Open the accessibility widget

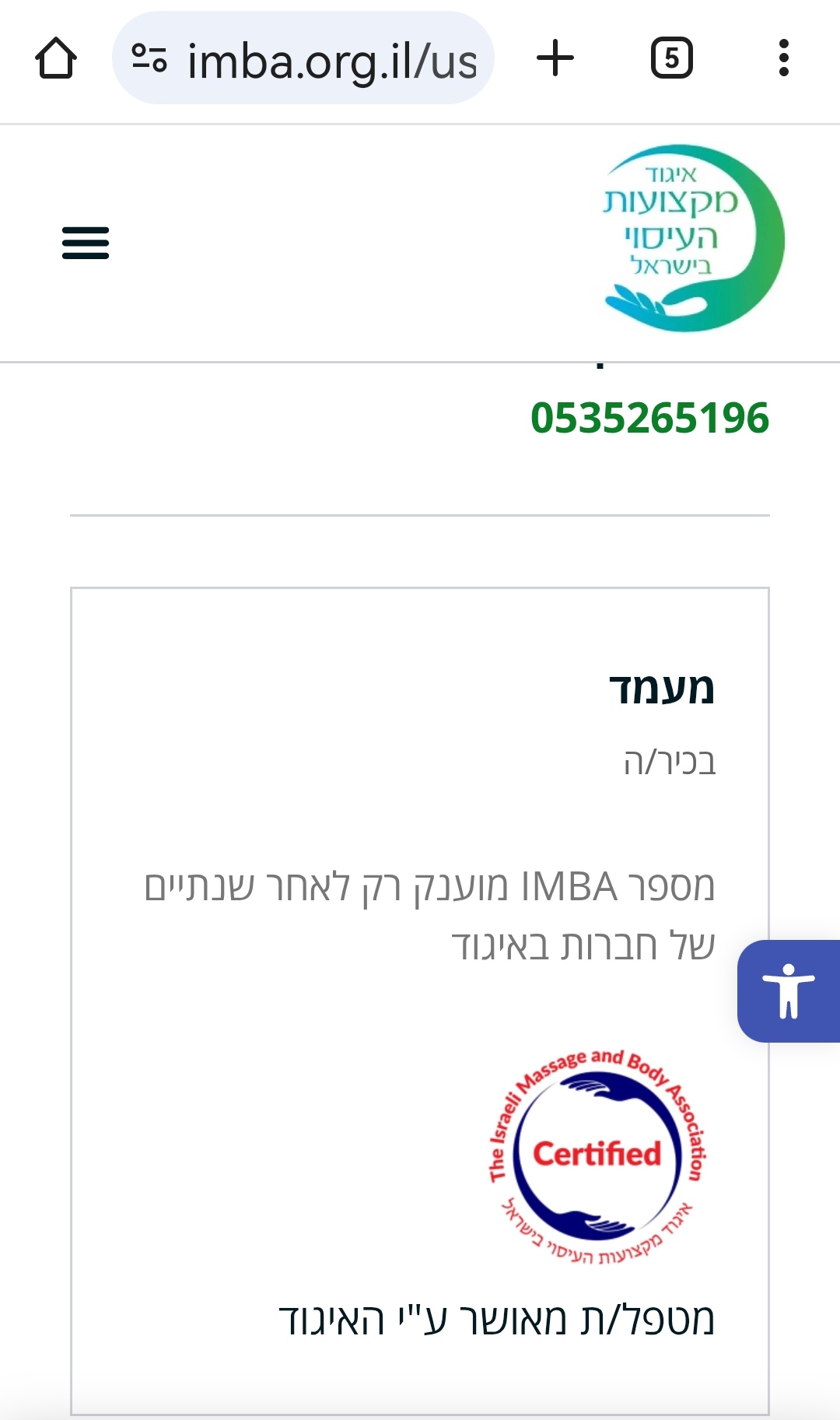click(x=789, y=991)
